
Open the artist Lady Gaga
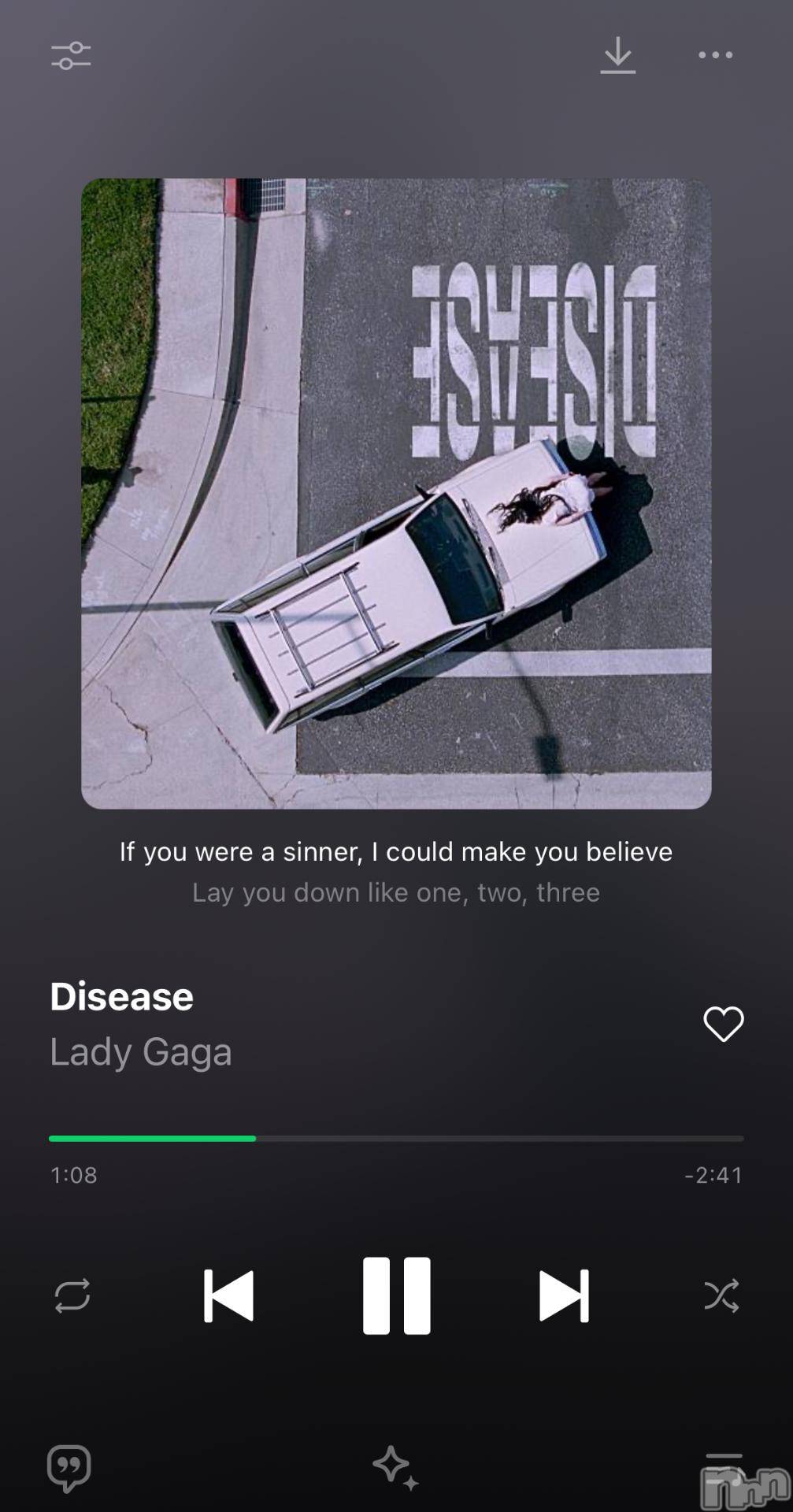[x=141, y=1052]
